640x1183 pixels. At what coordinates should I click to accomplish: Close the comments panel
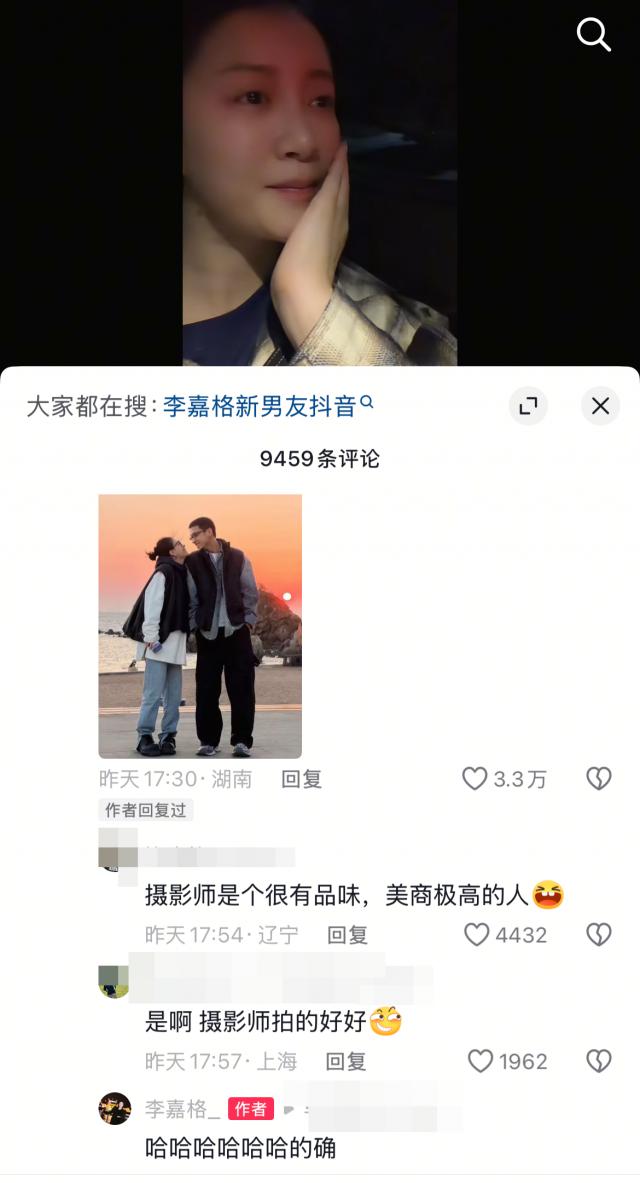600,405
